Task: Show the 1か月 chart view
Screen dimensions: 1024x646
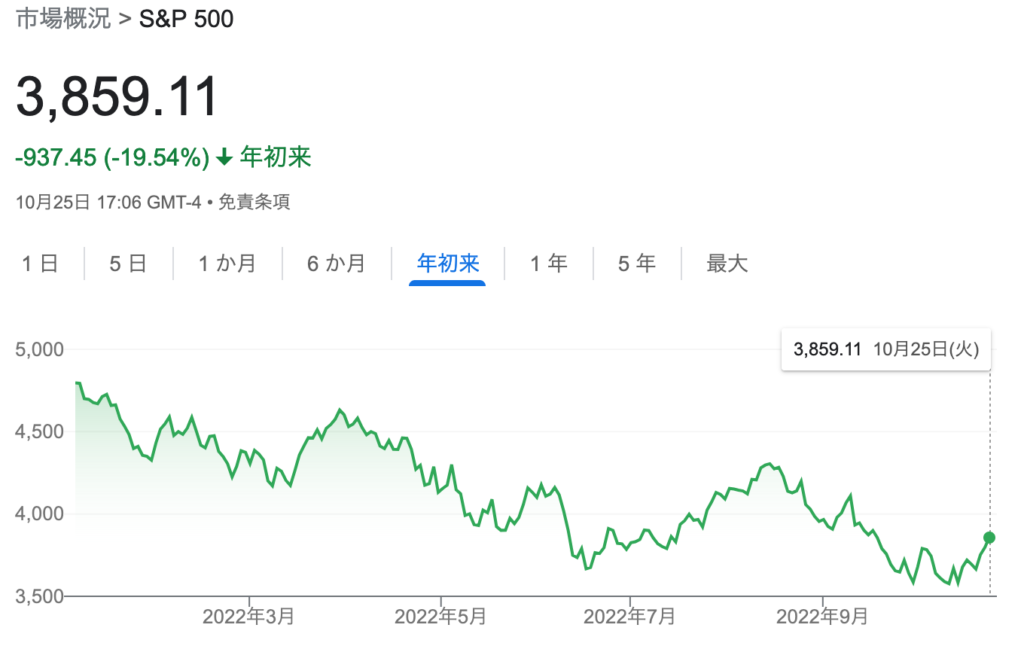Action: [x=226, y=264]
